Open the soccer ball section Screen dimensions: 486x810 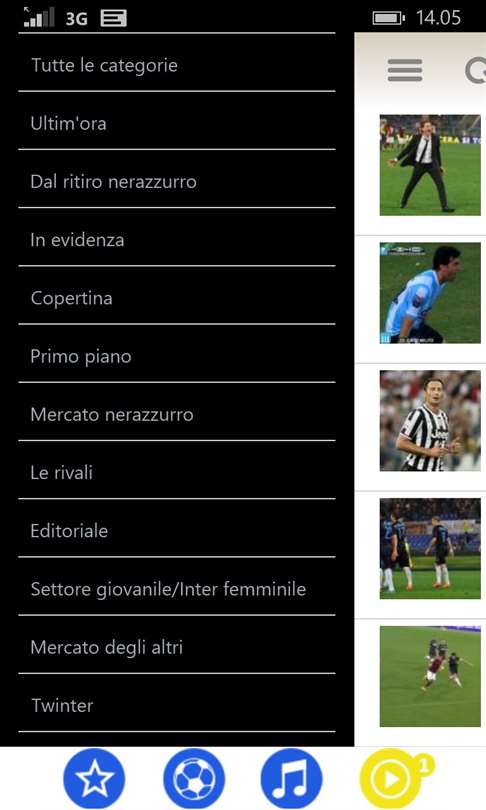point(194,779)
